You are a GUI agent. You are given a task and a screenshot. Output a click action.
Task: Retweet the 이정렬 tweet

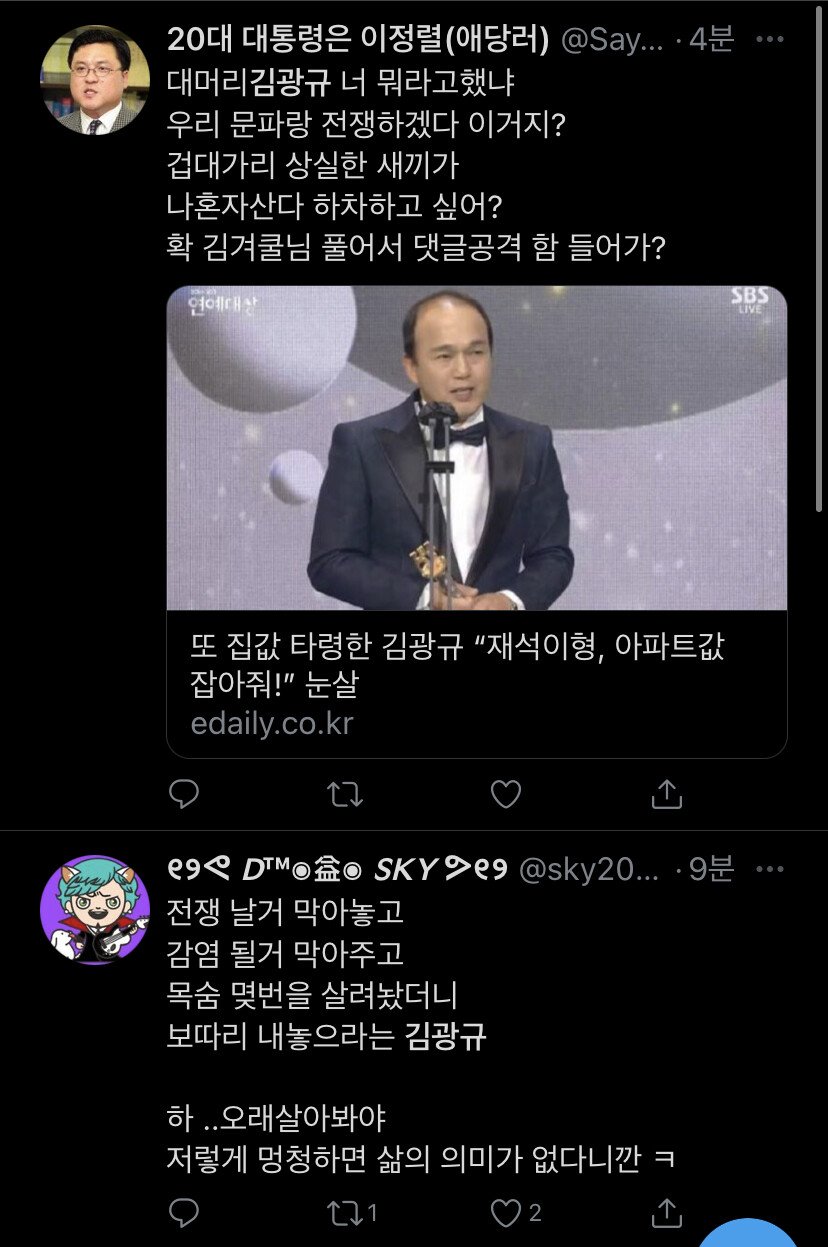point(345,794)
